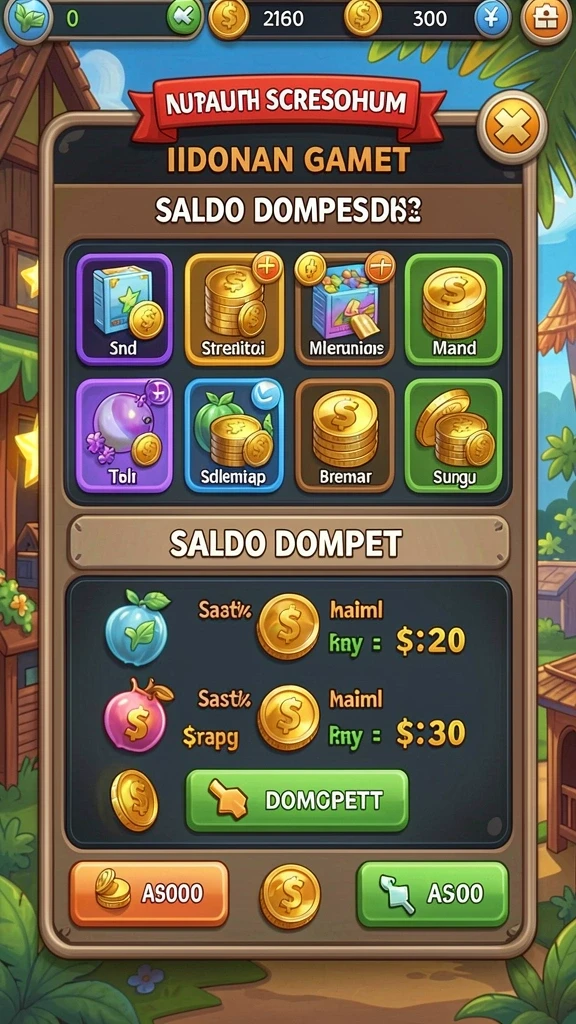Screen dimensions: 576x1024
Task: Tap the green DOMCPETT button
Action: click(297, 801)
